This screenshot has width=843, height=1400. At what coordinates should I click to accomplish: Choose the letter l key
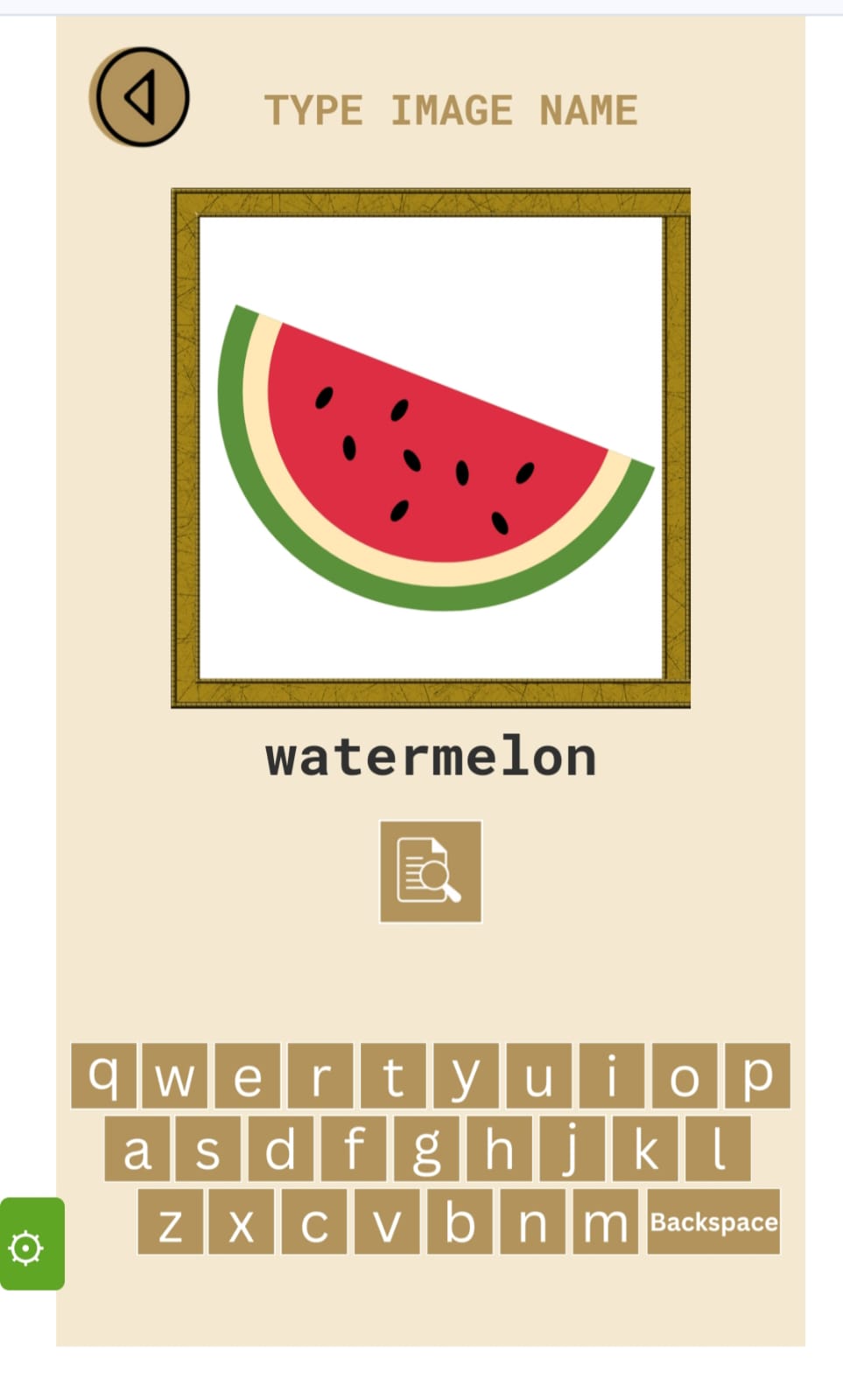(718, 1149)
